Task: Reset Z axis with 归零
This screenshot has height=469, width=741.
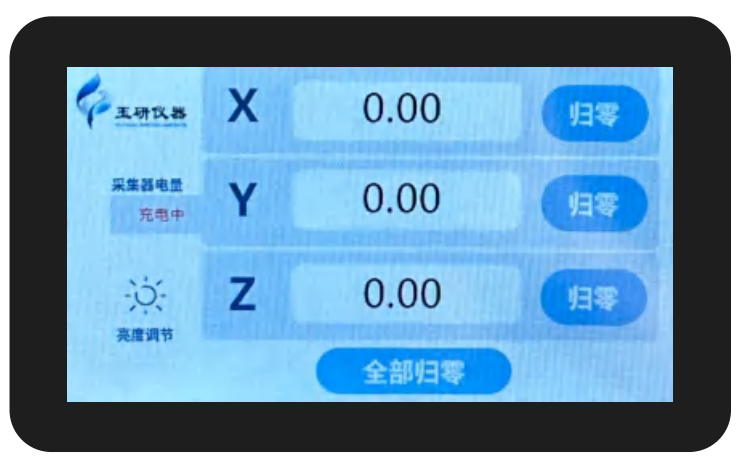Action: pyautogui.click(x=594, y=297)
